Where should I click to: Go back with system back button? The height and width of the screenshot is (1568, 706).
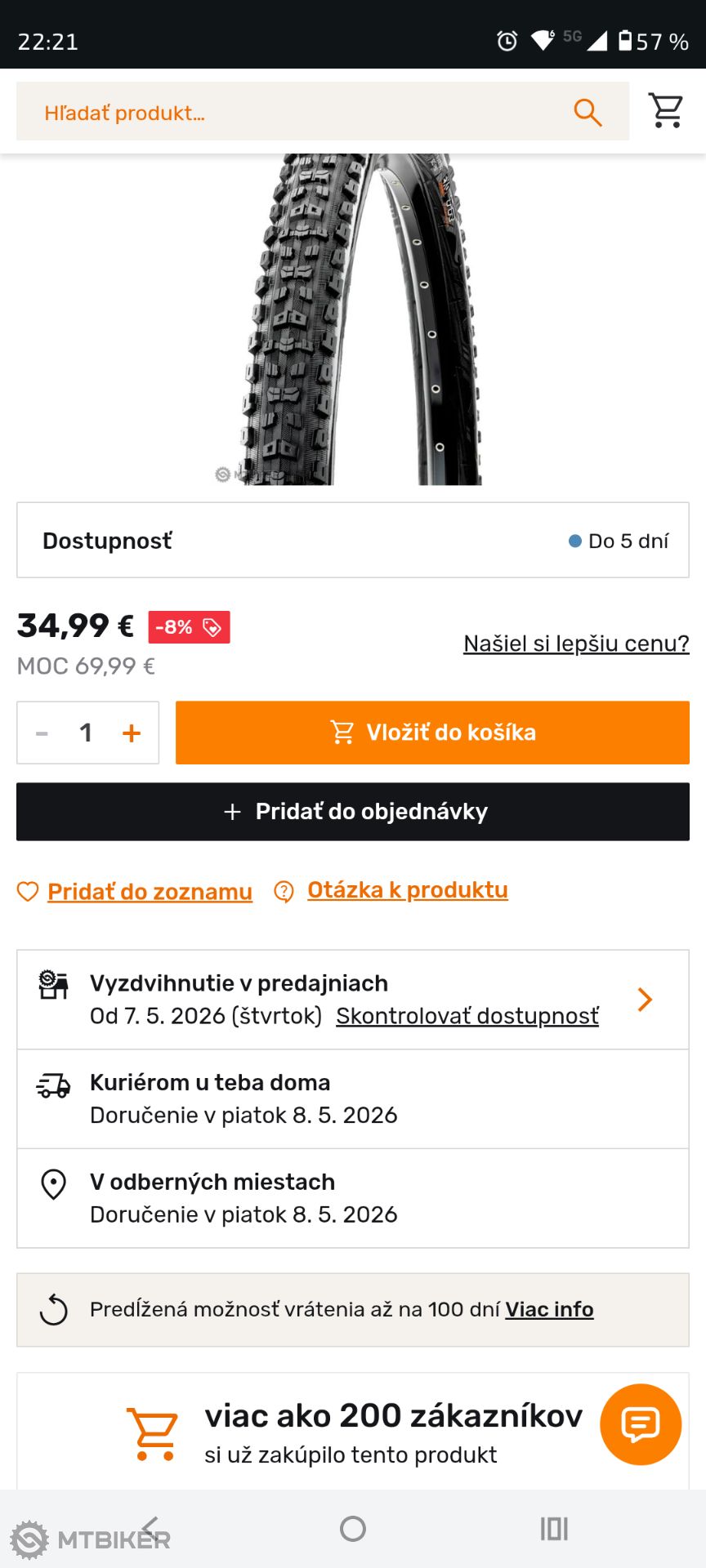[151, 1529]
